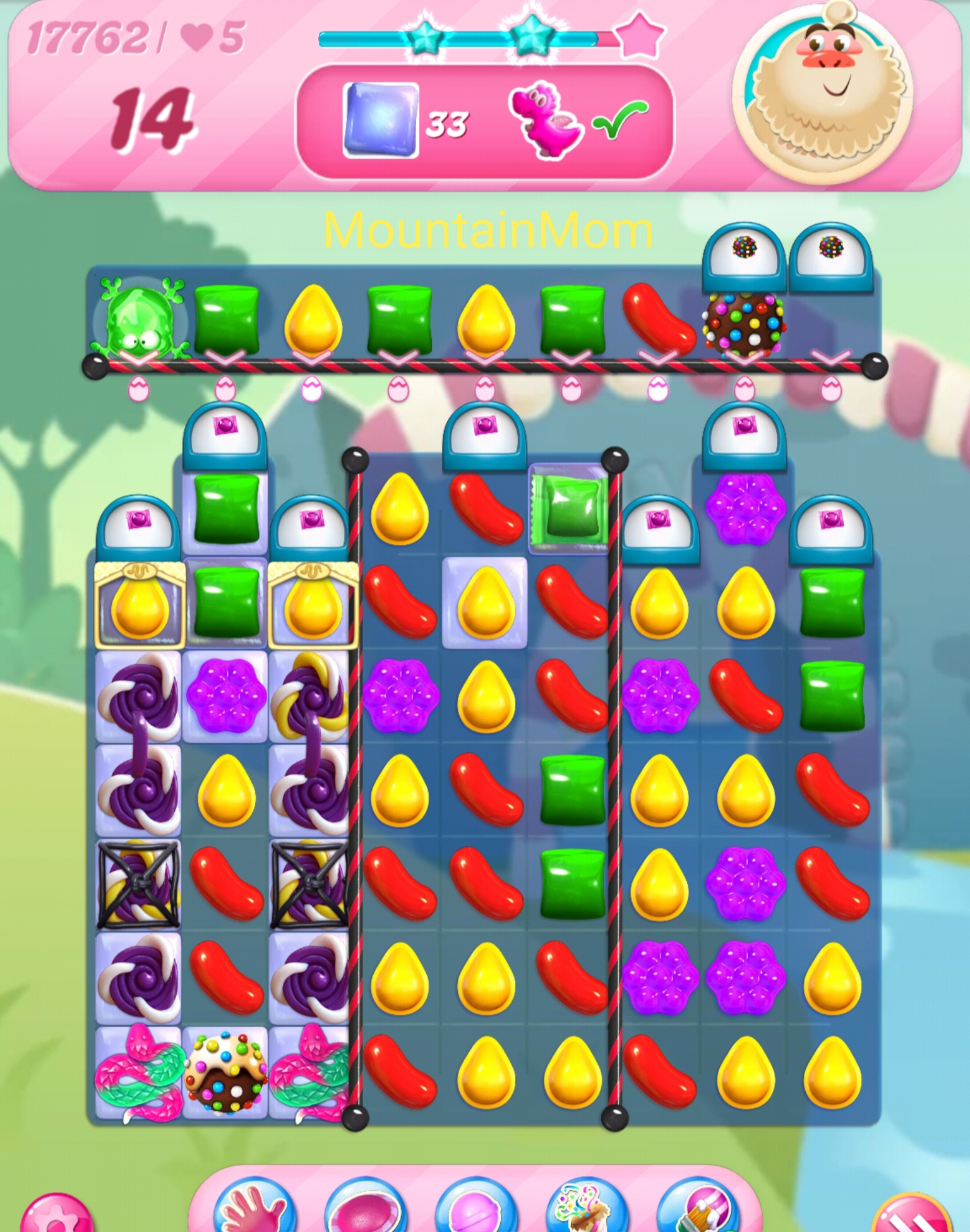Tap the color bomb in the top row
The height and width of the screenshot is (1232, 970).
tap(745, 323)
